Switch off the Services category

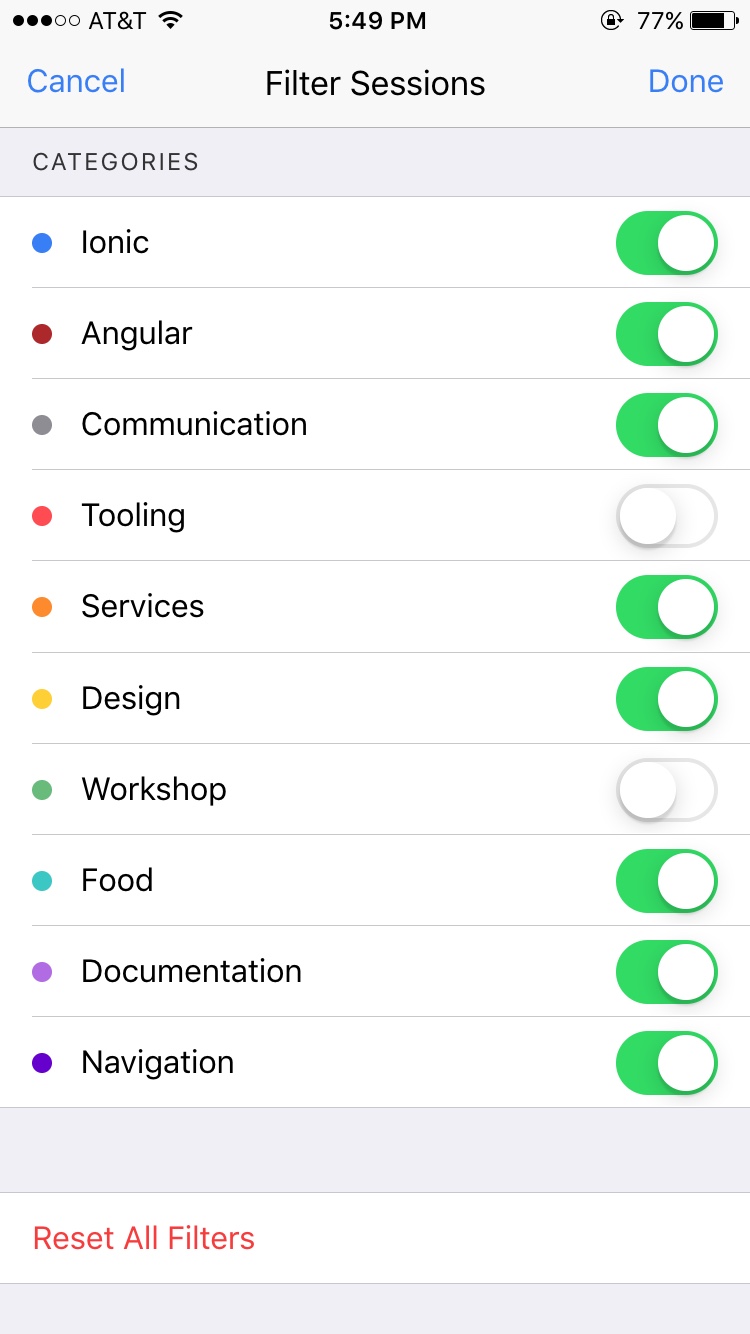(667, 607)
